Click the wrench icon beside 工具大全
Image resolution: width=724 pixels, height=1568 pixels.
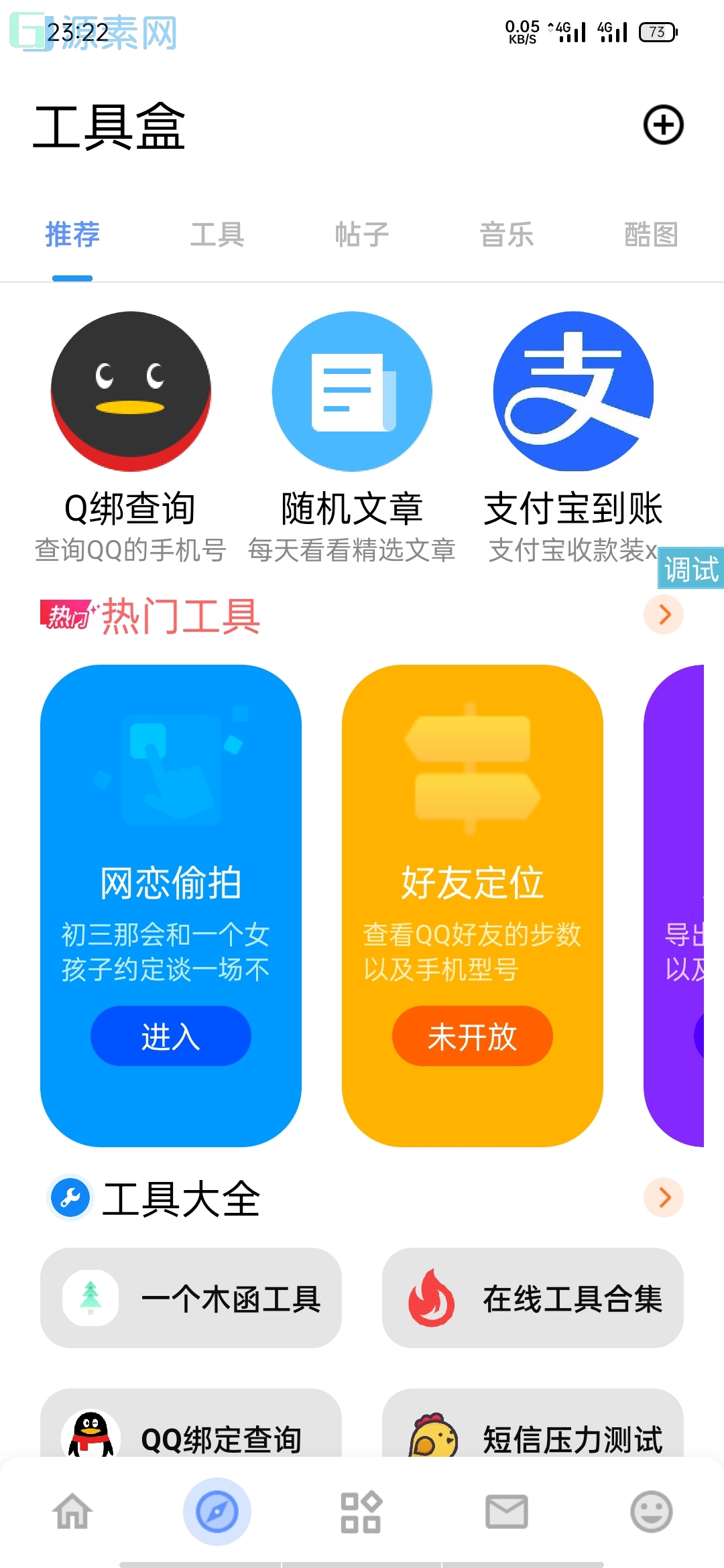tap(69, 1198)
